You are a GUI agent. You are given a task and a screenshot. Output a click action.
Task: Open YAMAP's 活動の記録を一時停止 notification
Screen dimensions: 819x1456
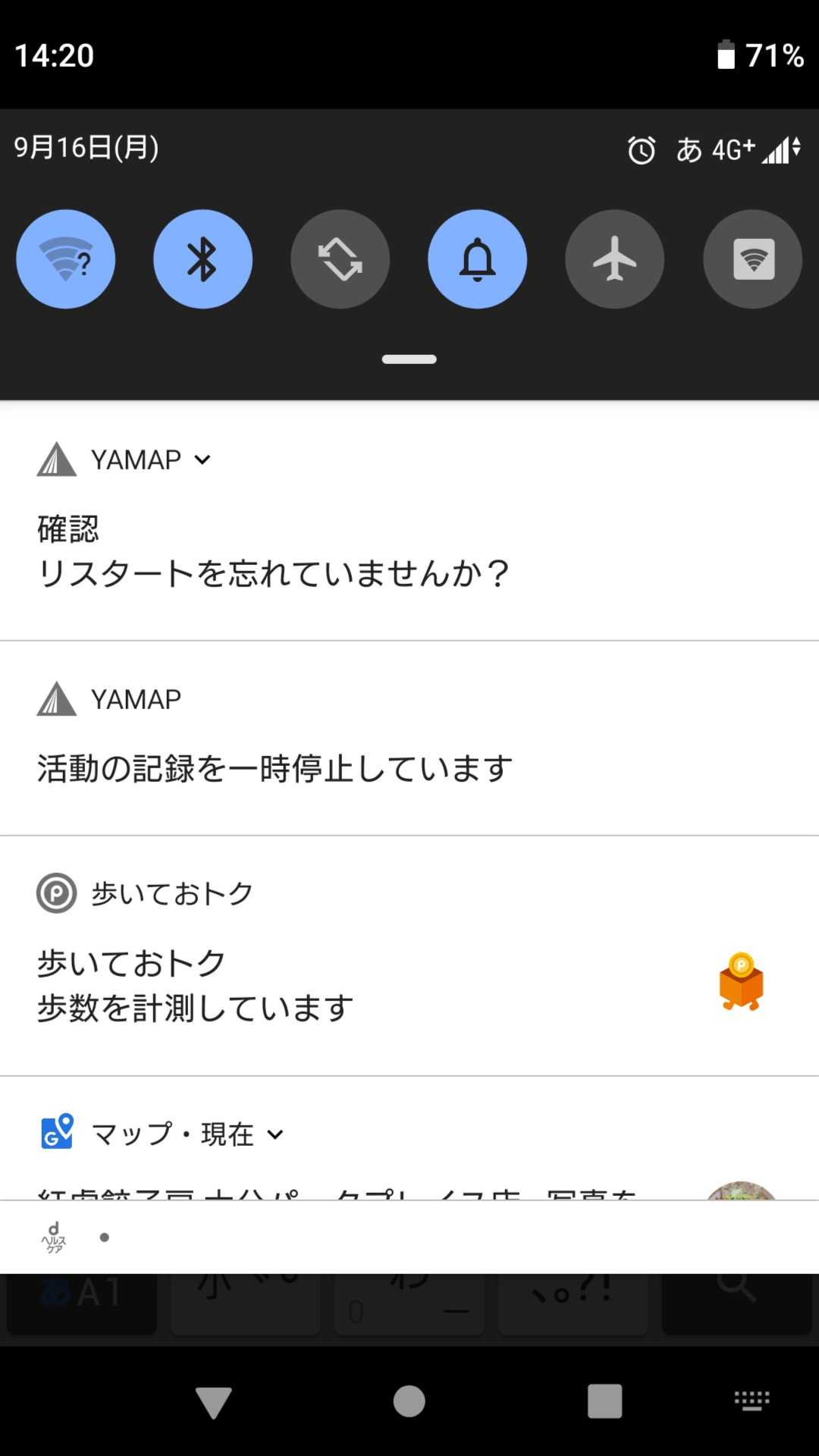click(275, 767)
